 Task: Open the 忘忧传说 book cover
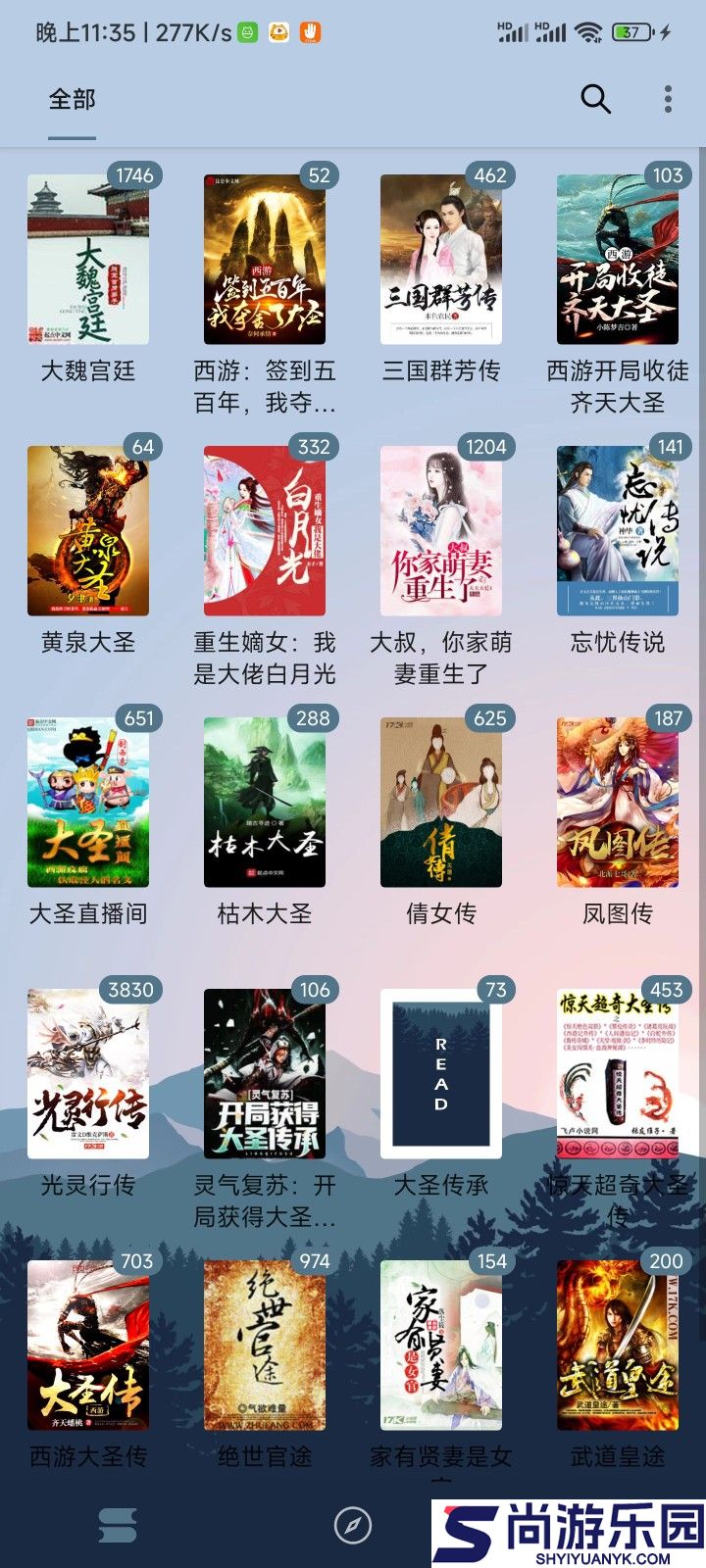(618, 531)
